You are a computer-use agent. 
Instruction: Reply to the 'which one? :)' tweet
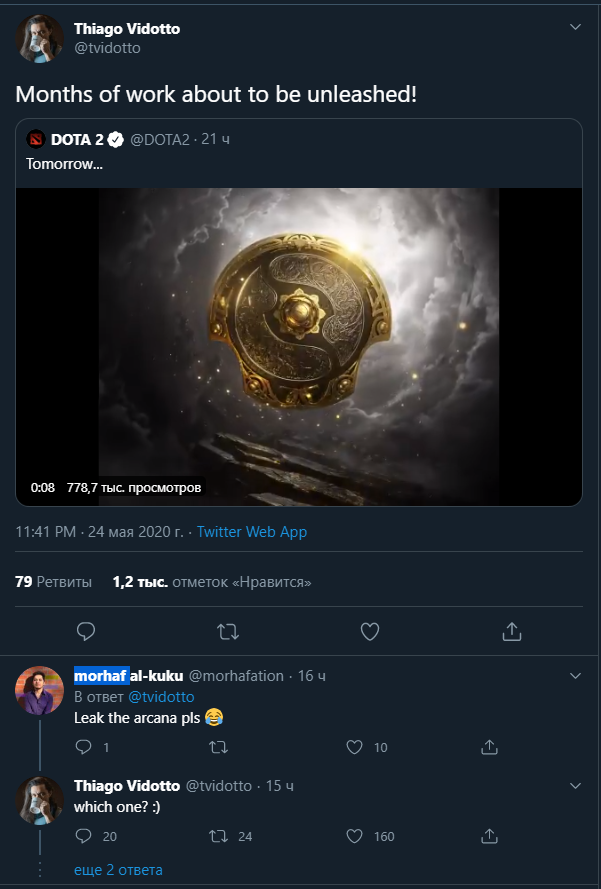click(x=84, y=836)
